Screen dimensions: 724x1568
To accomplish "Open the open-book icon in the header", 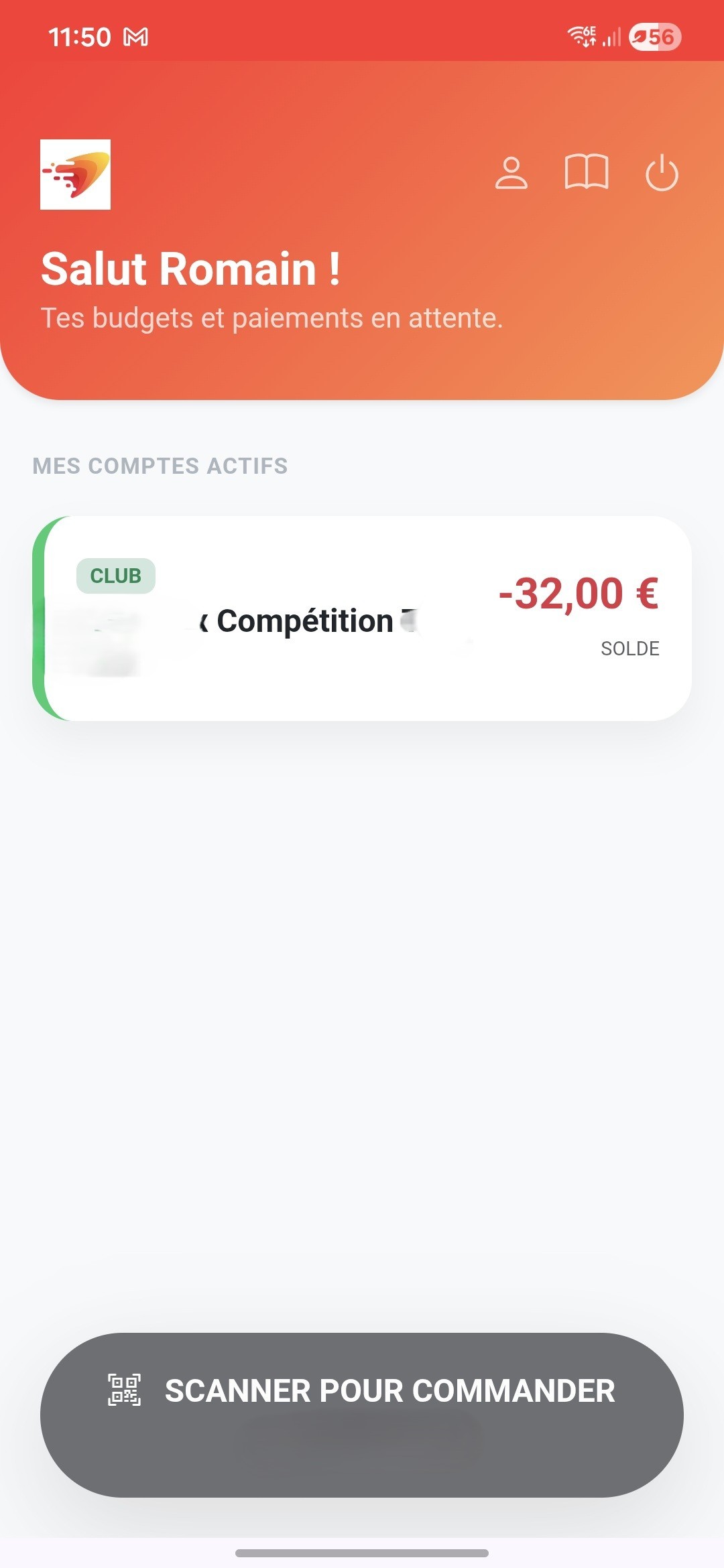I will (x=587, y=173).
